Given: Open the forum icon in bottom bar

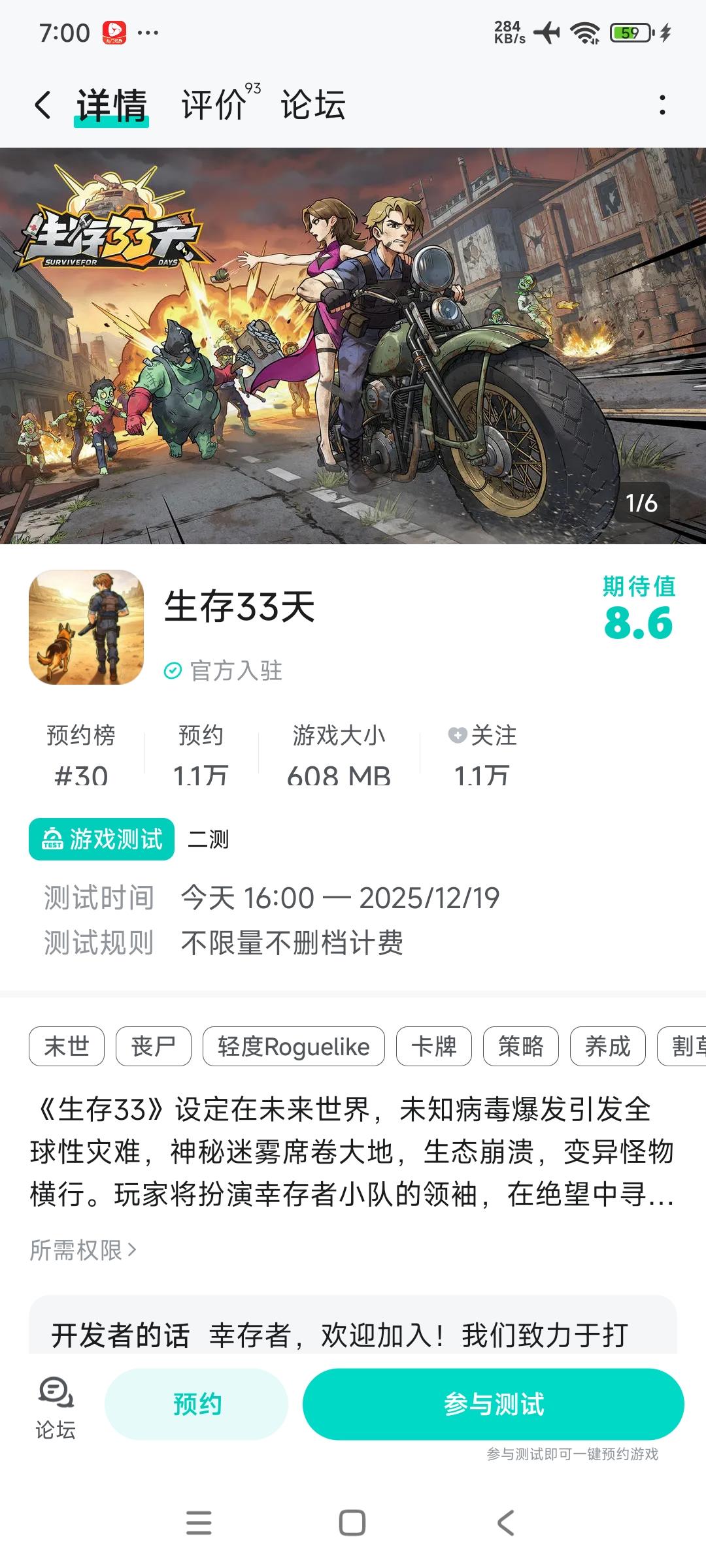Looking at the screenshot, I should pyautogui.click(x=56, y=1408).
